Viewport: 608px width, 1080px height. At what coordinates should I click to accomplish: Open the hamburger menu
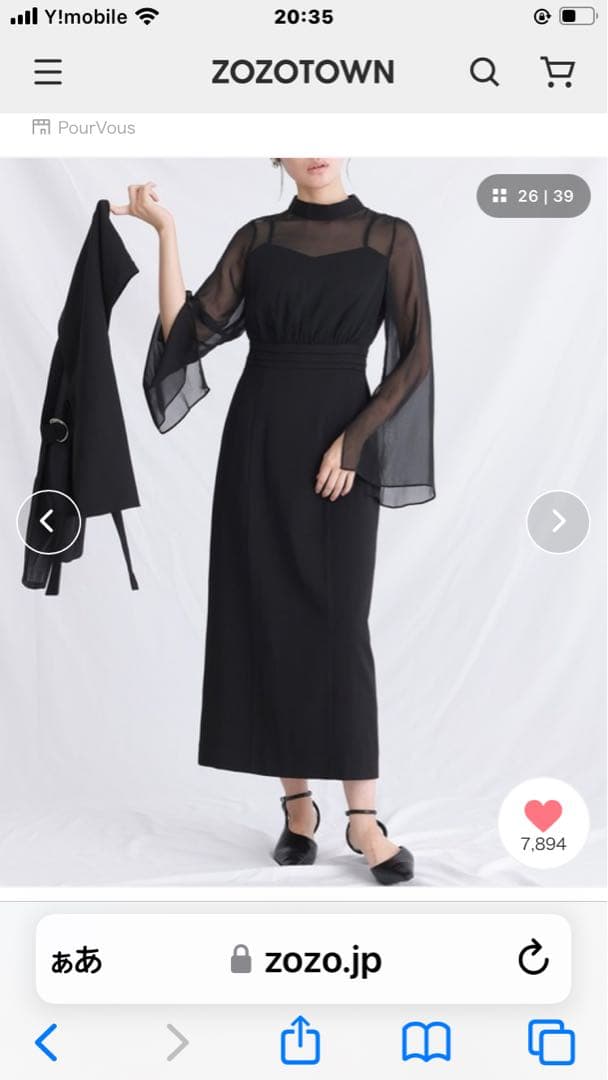pyautogui.click(x=48, y=72)
